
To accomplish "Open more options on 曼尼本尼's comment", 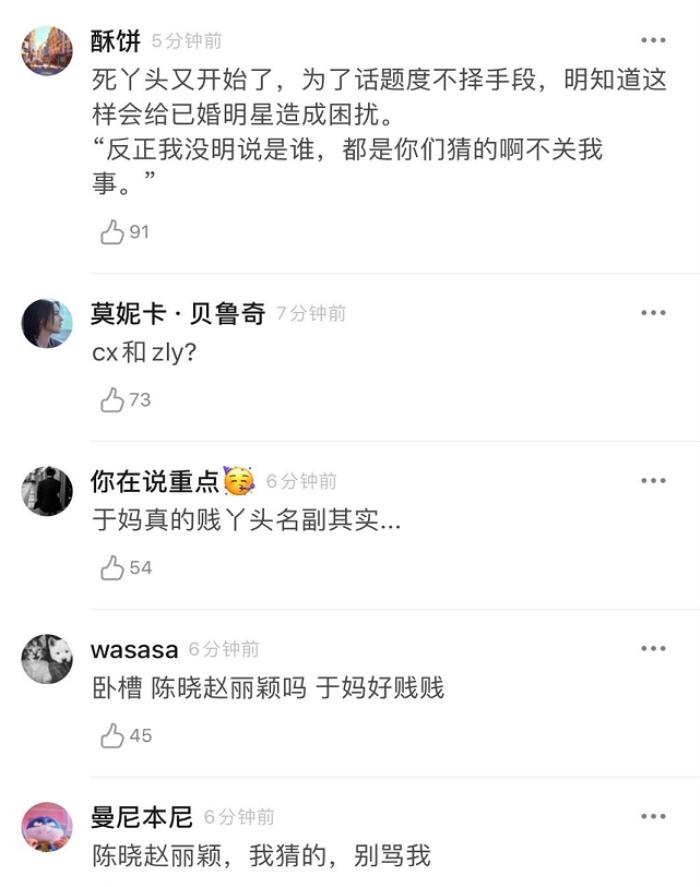I will pyautogui.click(x=653, y=817).
